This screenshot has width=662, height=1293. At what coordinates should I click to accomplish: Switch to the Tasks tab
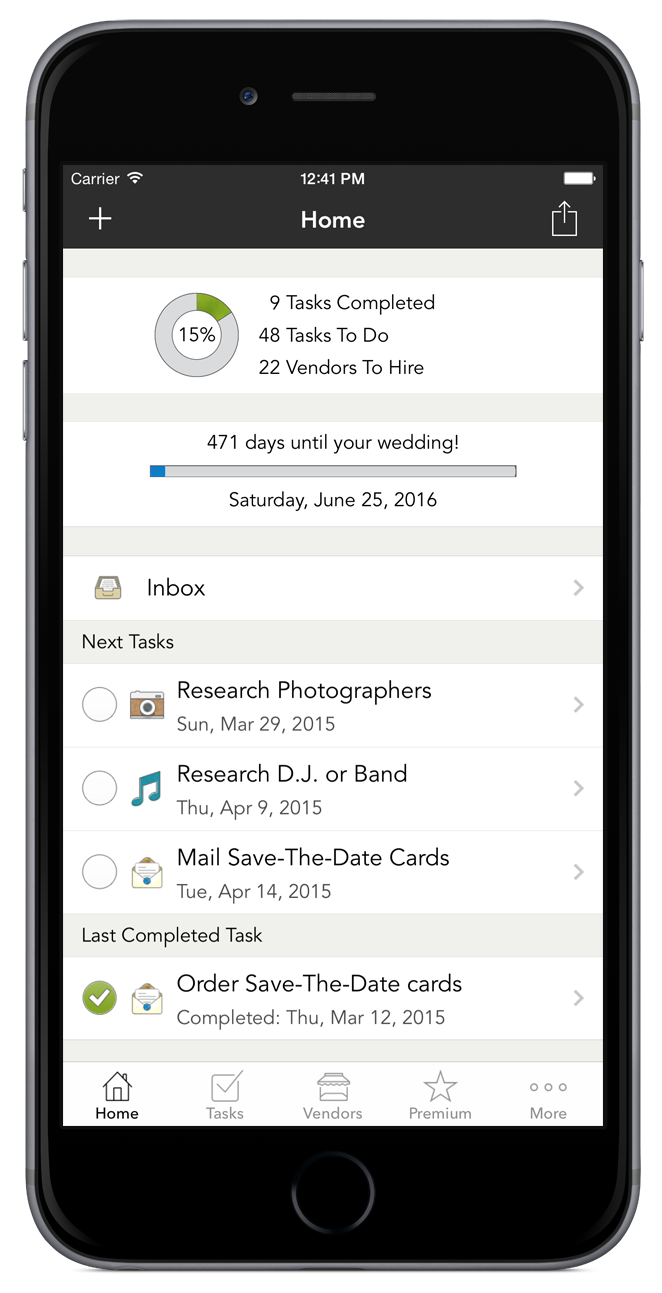225,1096
